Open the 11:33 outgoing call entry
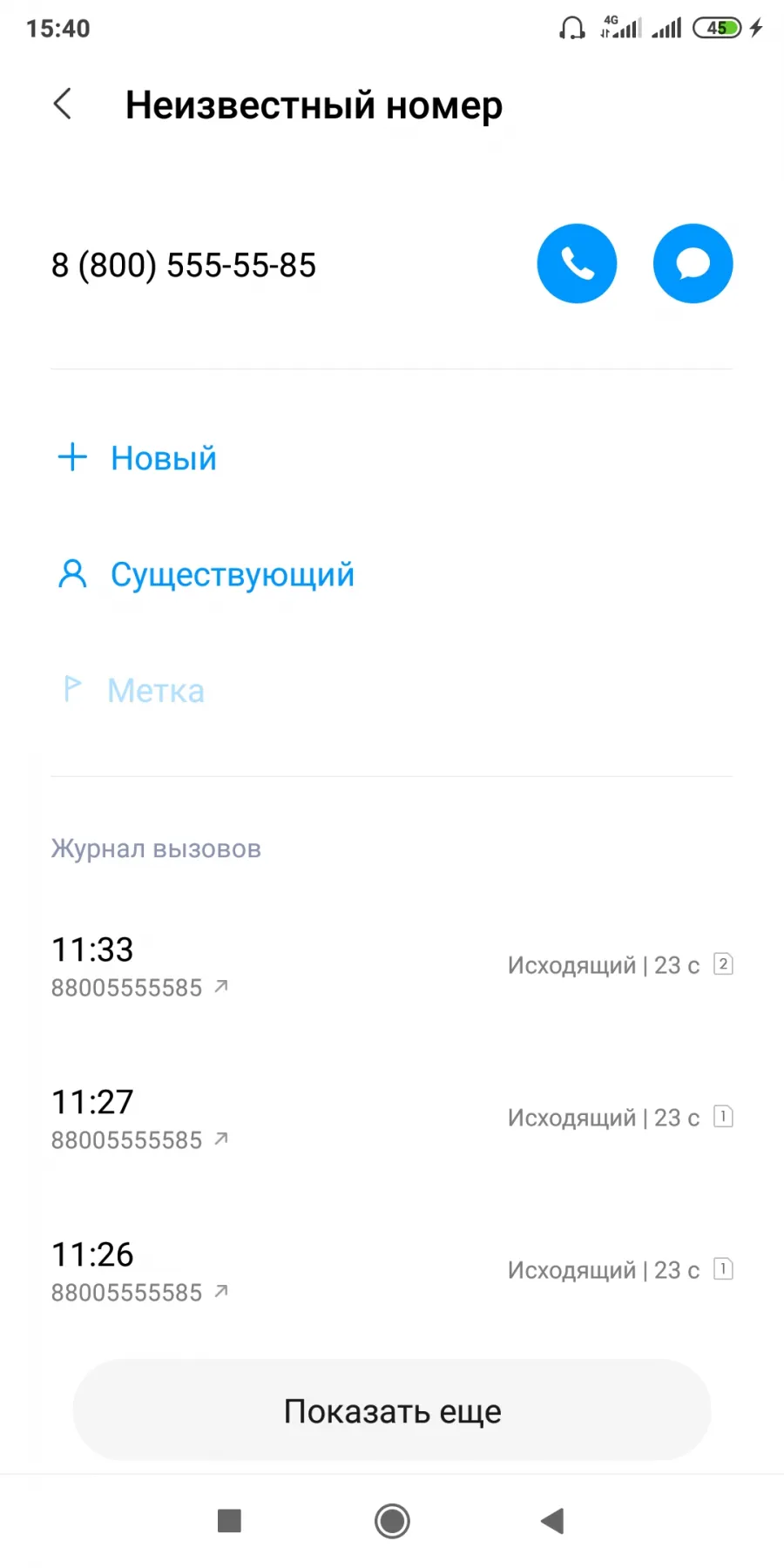This screenshot has width=784, height=1568. coord(392,967)
